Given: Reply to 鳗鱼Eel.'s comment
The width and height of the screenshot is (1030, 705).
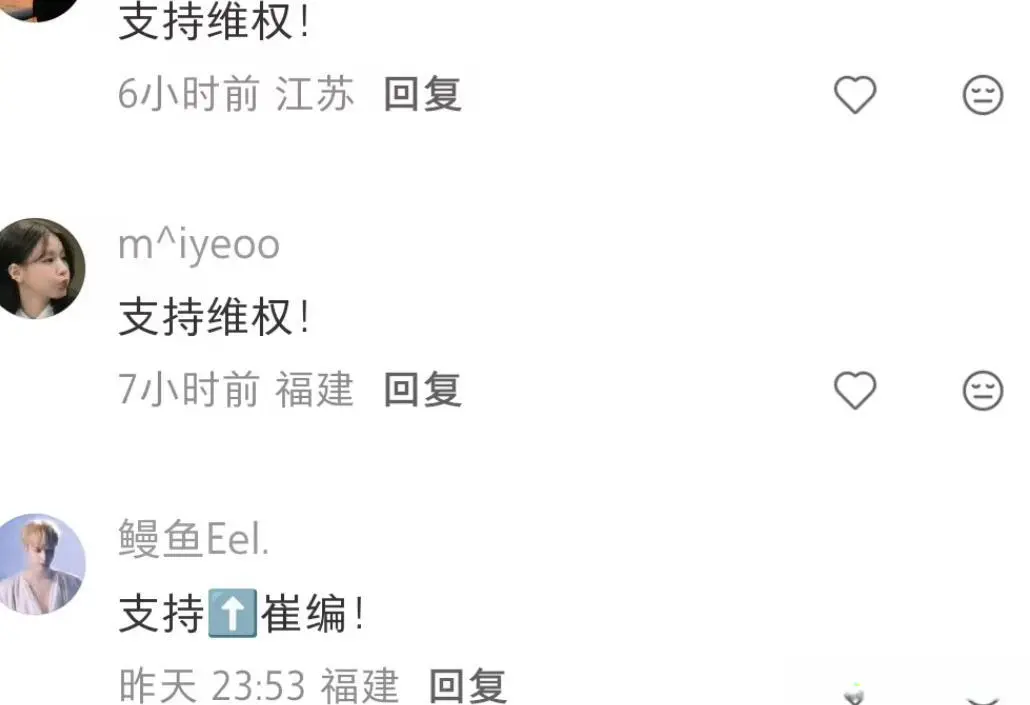Looking at the screenshot, I should click(467, 686).
